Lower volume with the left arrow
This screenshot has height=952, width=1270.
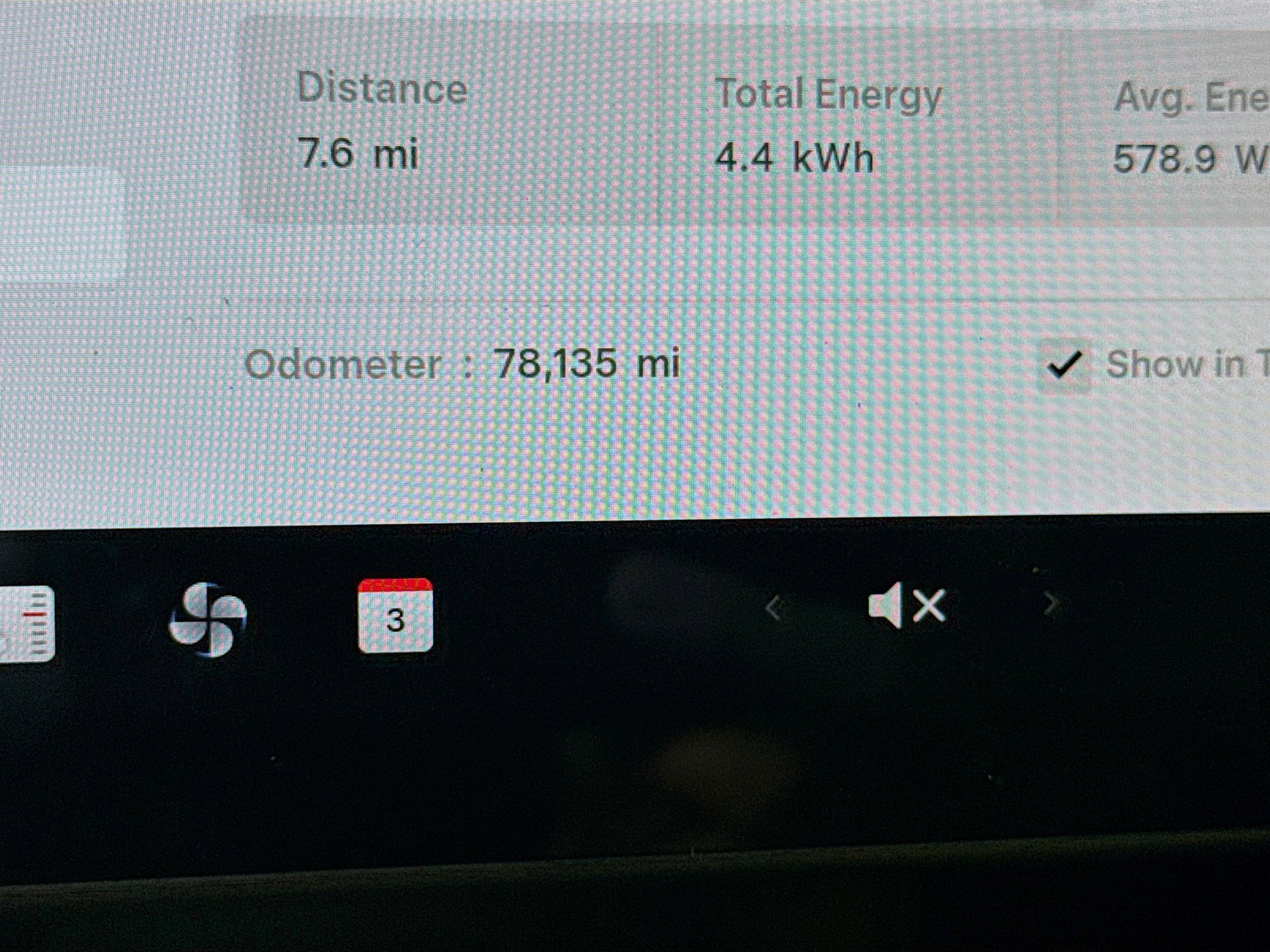(774, 608)
